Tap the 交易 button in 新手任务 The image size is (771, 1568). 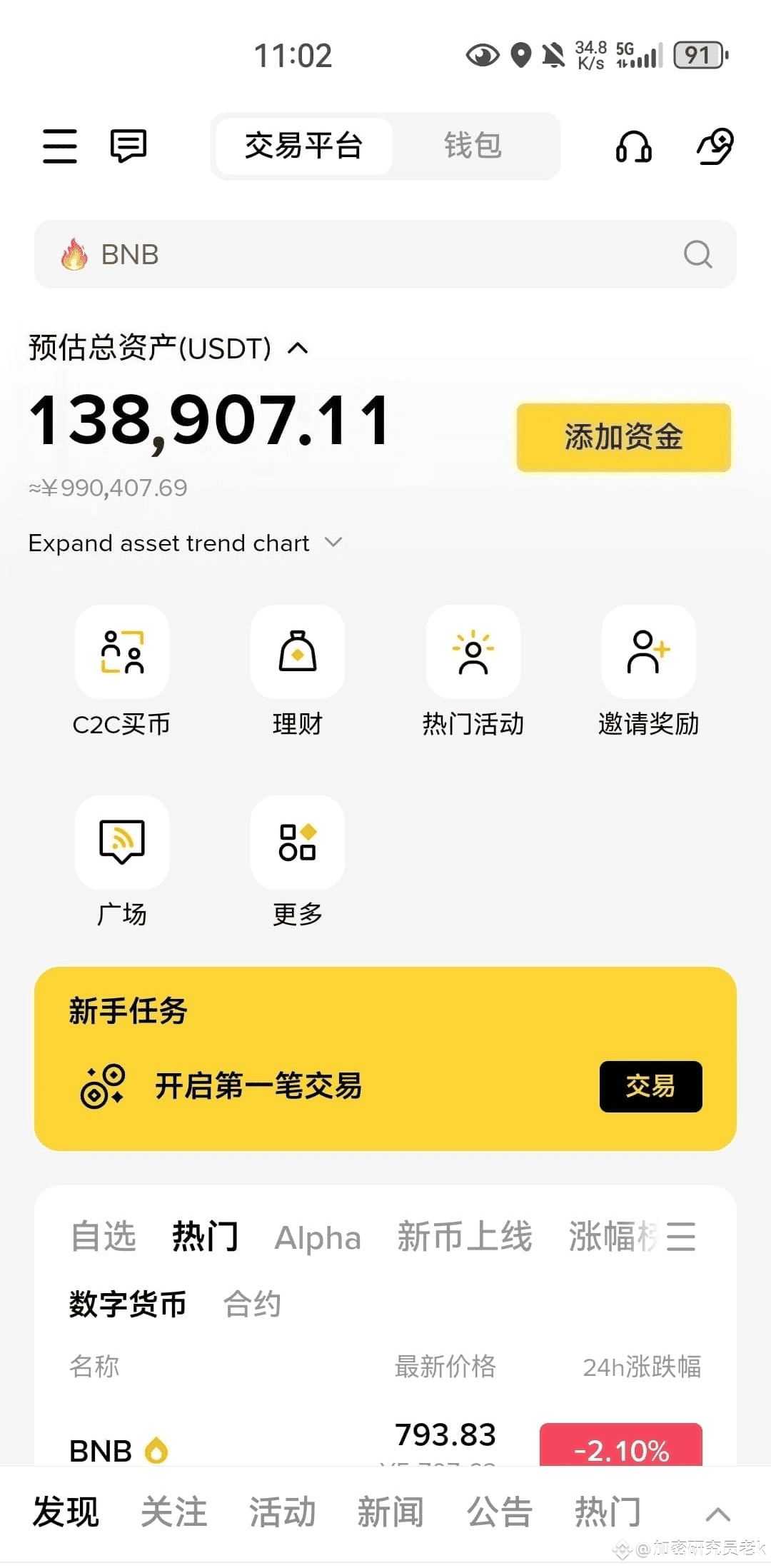[650, 1086]
